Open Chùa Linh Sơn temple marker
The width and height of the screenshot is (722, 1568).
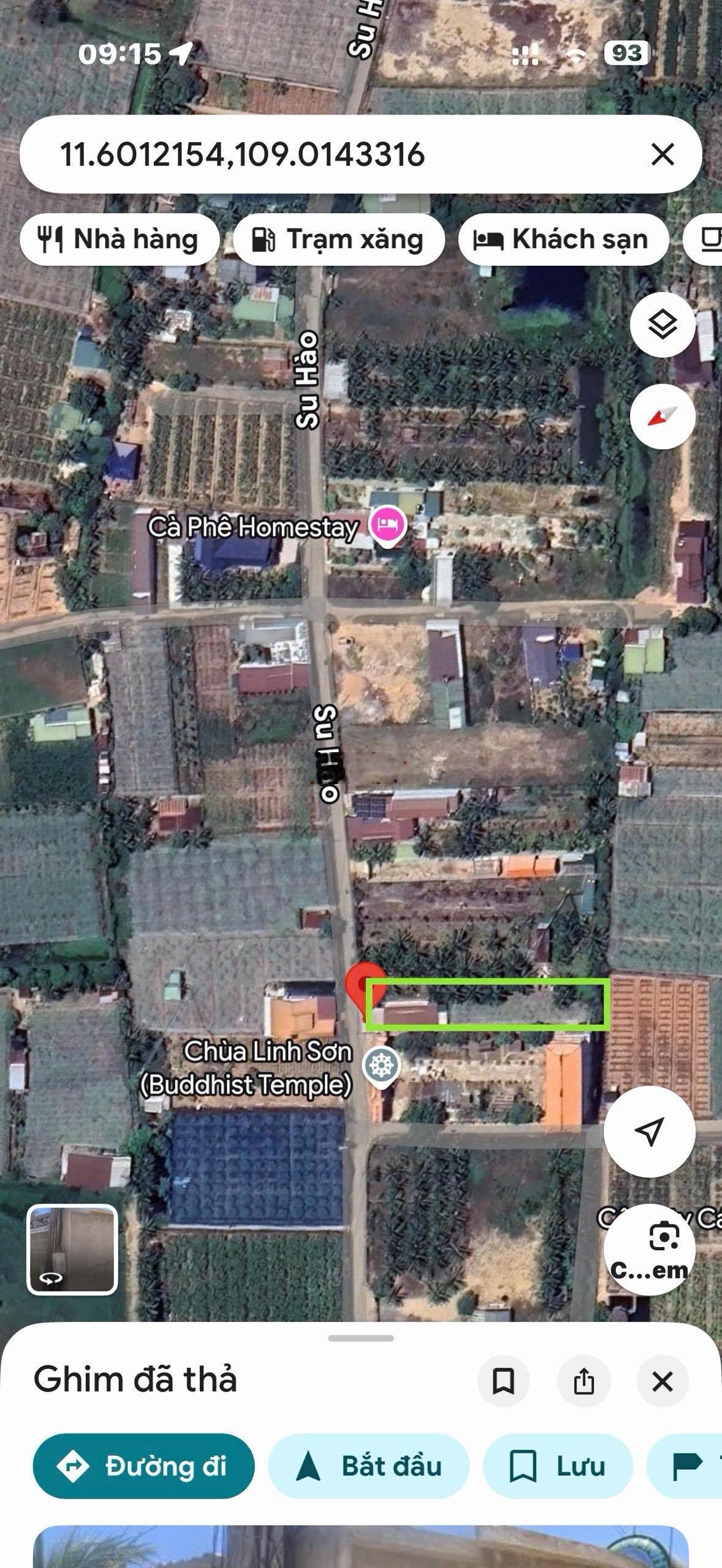(381, 1066)
